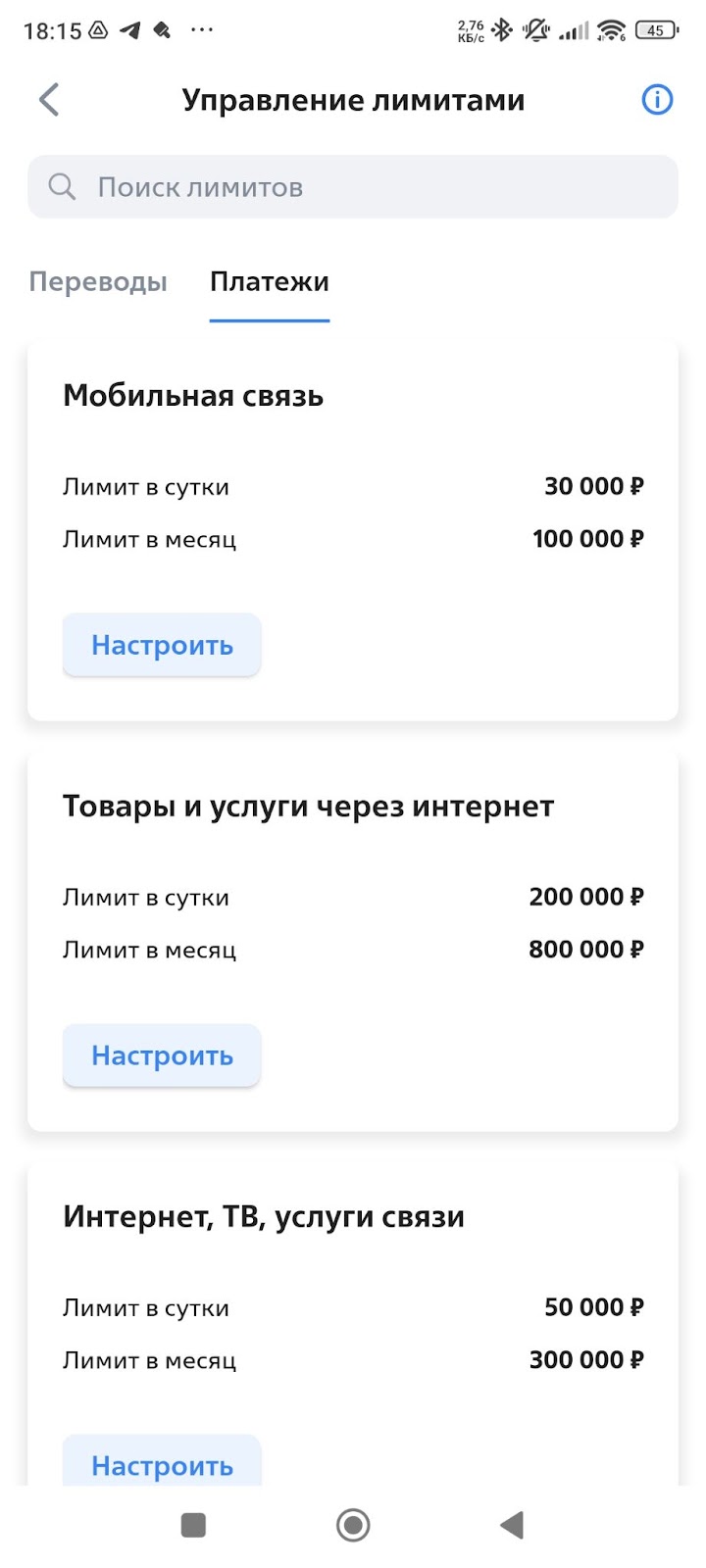This screenshot has height=1568, width=706.
Task: Switch to the Переводы tab
Action: (x=98, y=281)
